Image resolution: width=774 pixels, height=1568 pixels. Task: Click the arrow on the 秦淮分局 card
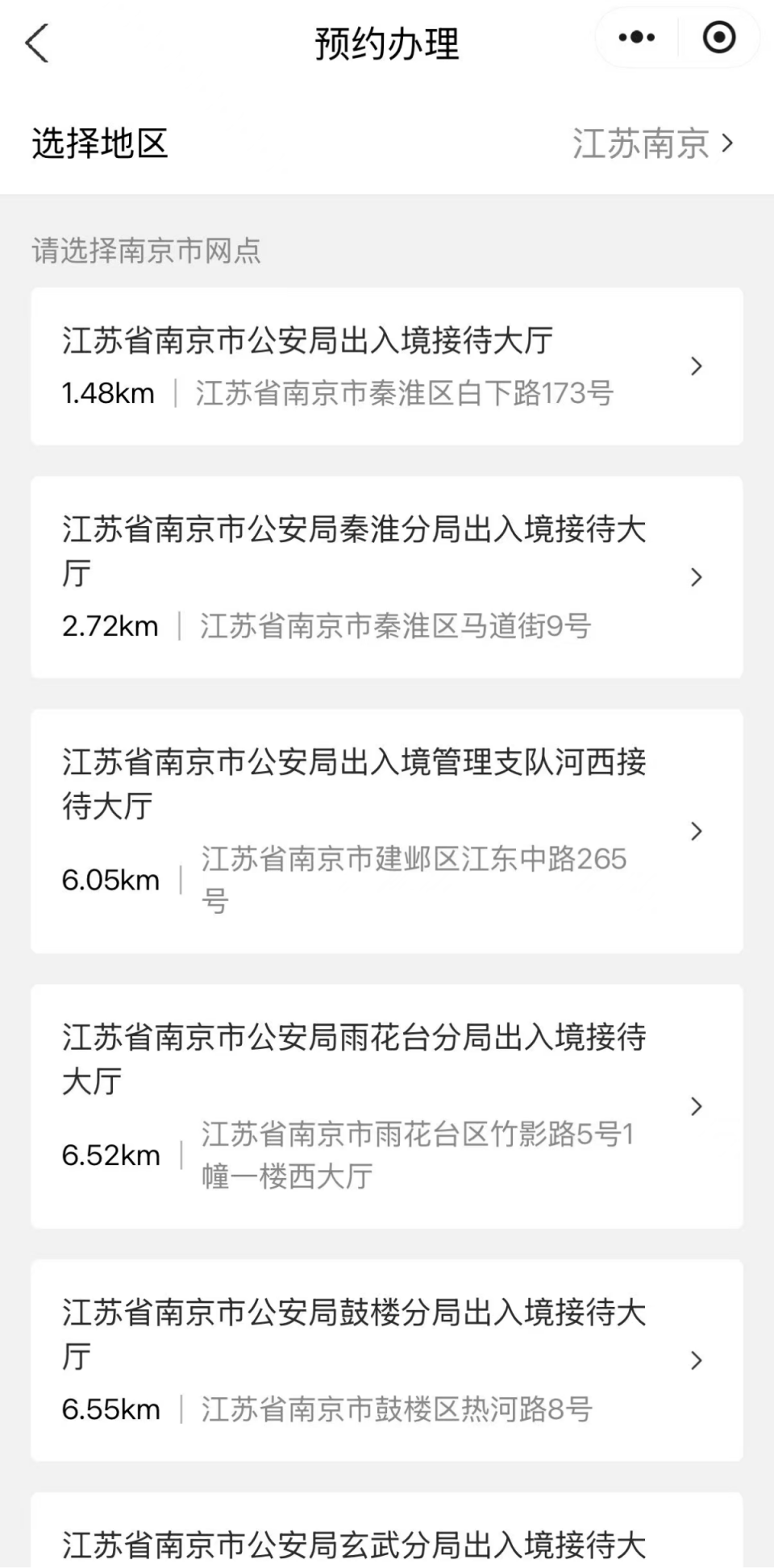pos(697,578)
